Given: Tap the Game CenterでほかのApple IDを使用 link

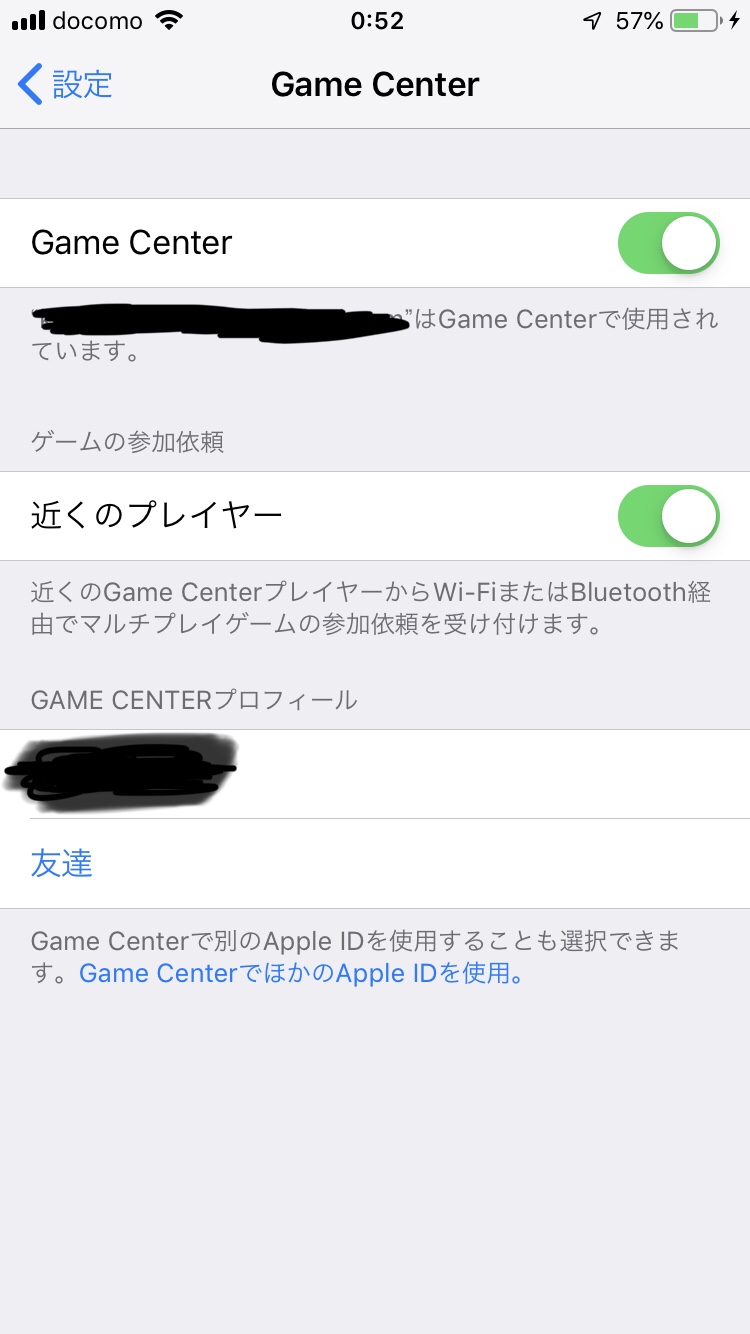Looking at the screenshot, I should [x=302, y=973].
